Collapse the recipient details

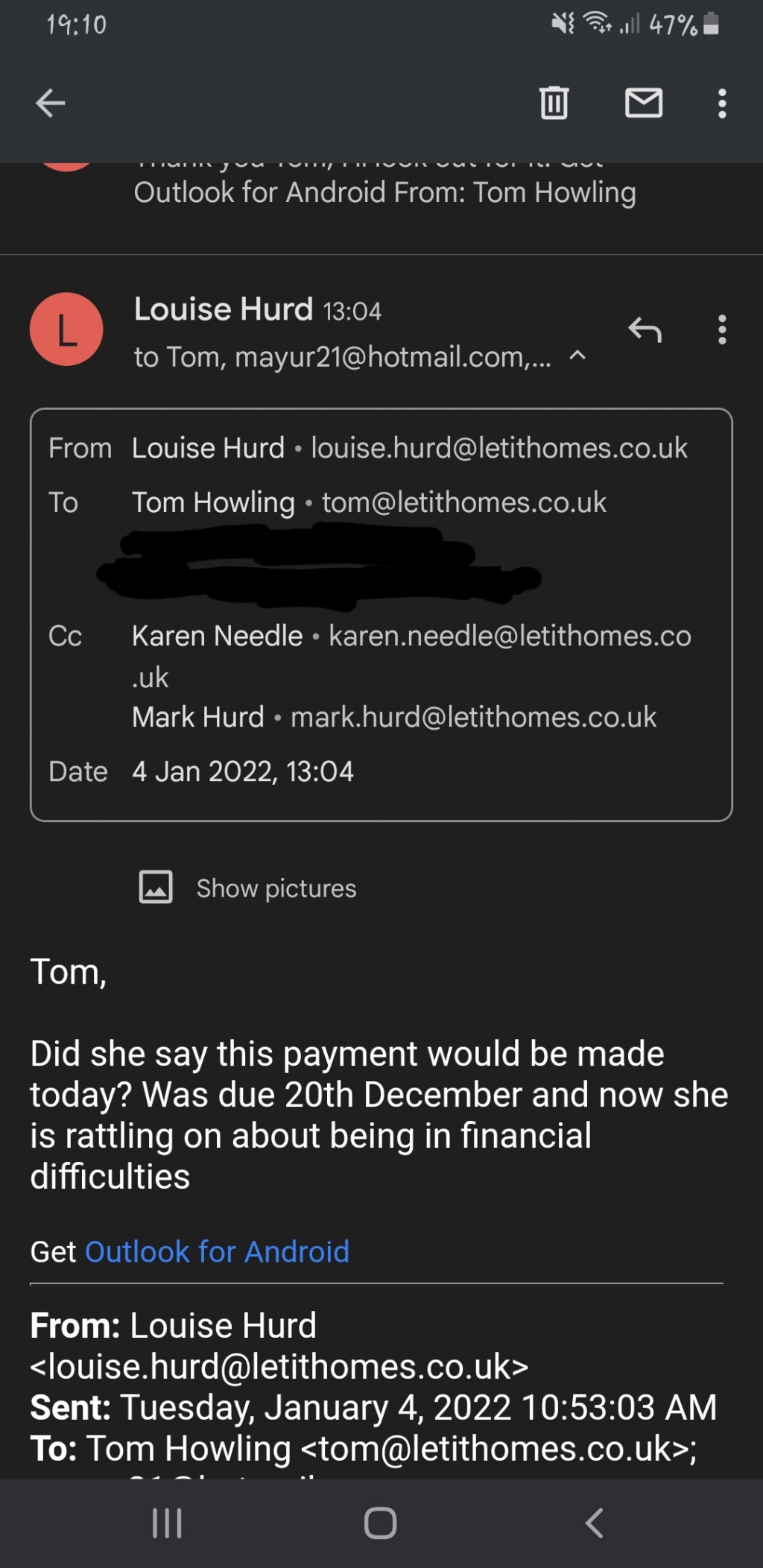coord(577,356)
